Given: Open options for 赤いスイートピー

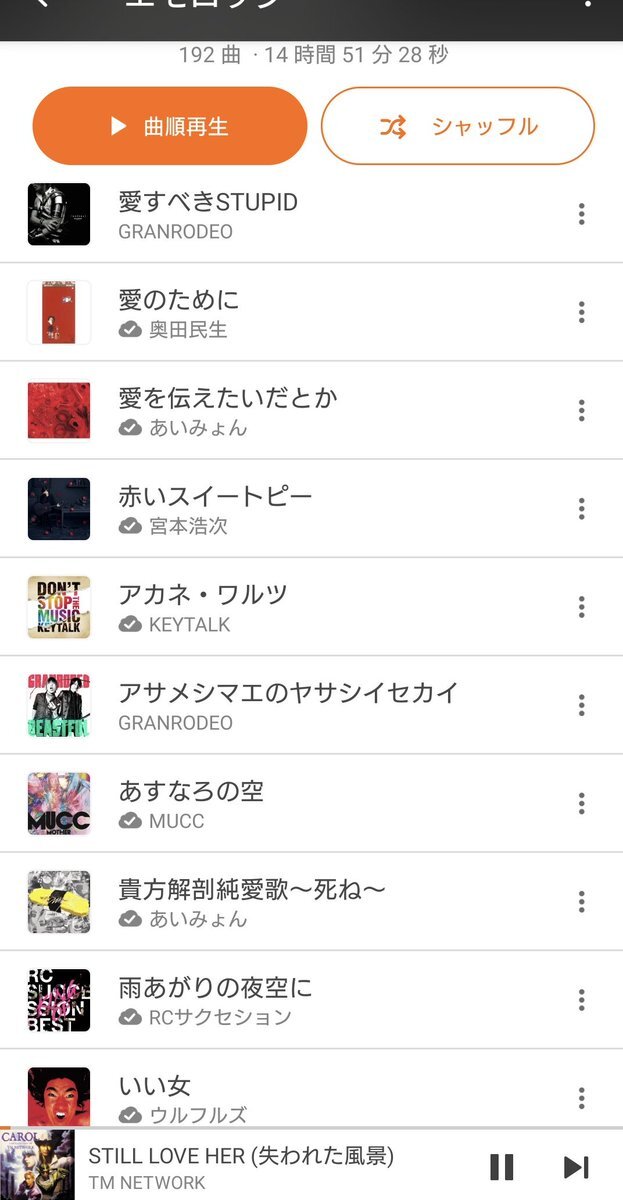Looking at the screenshot, I should (581, 508).
